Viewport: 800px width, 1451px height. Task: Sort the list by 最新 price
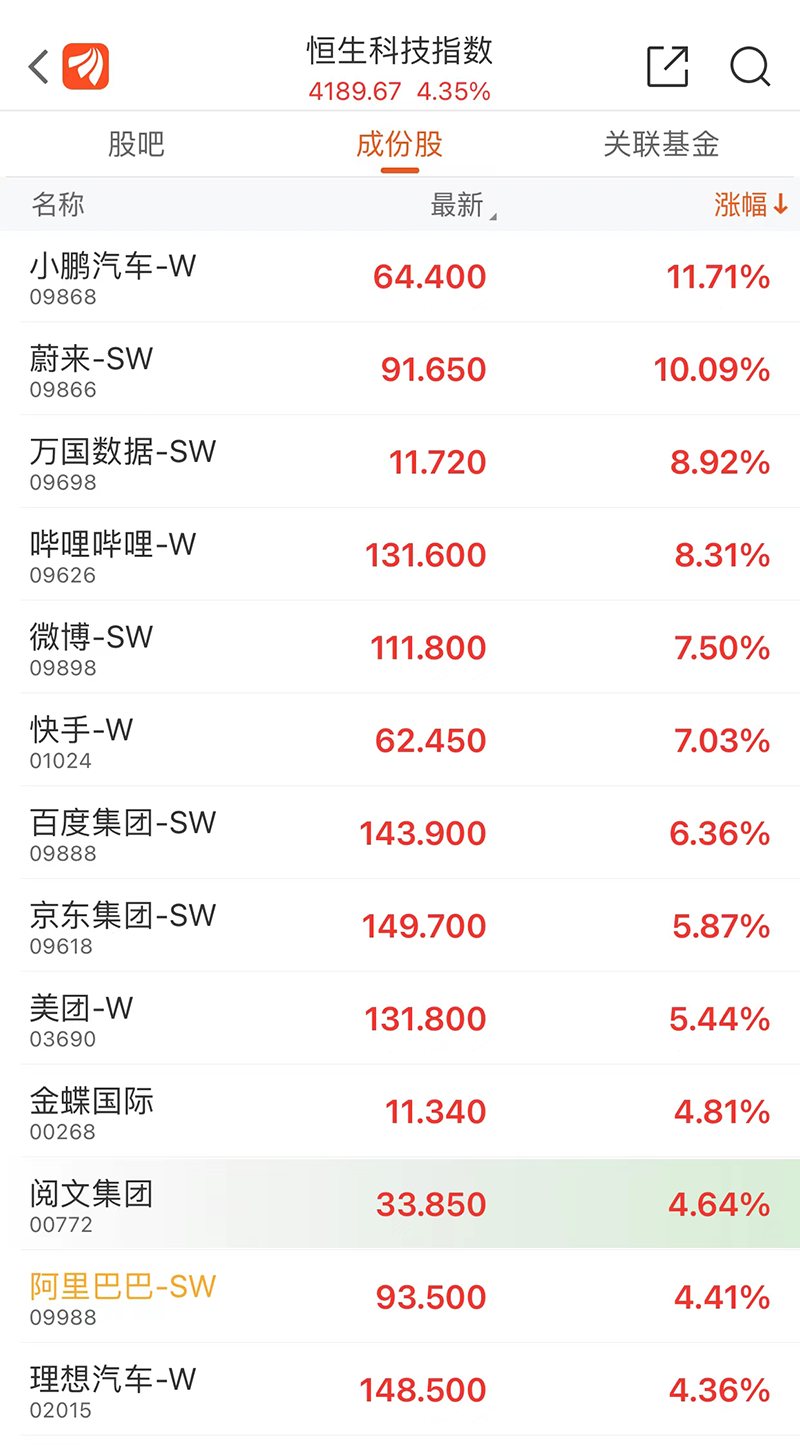pos(460,205)
